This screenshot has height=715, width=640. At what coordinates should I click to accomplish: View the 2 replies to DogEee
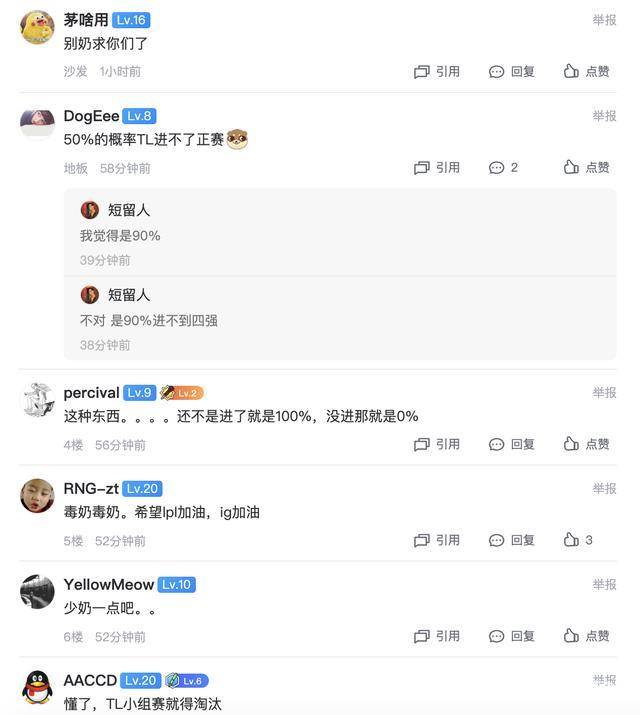504,167
